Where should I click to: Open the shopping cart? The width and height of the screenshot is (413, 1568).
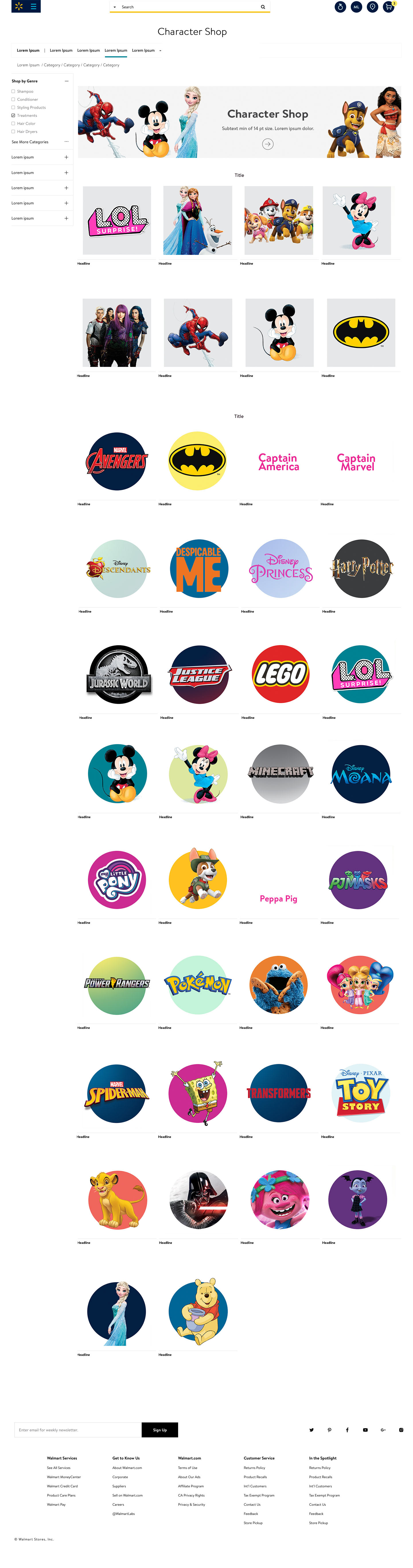point(388,7)
